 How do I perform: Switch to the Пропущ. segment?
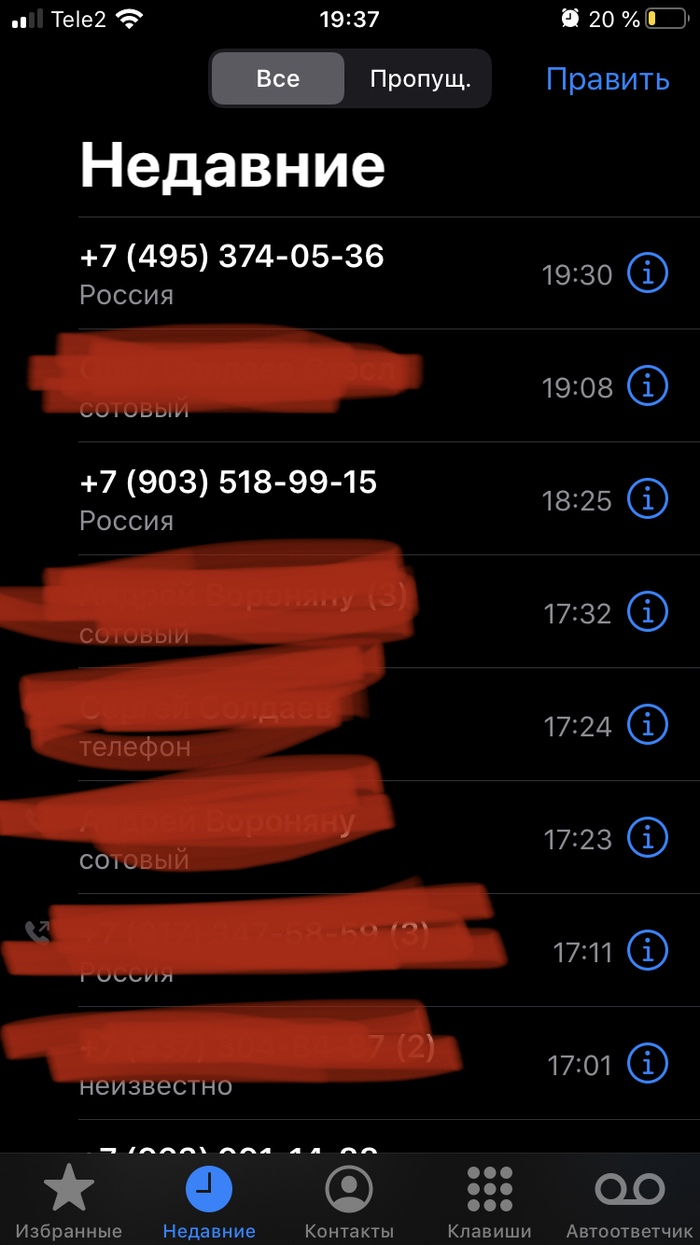pyautogui.click(x=420, y=79)
